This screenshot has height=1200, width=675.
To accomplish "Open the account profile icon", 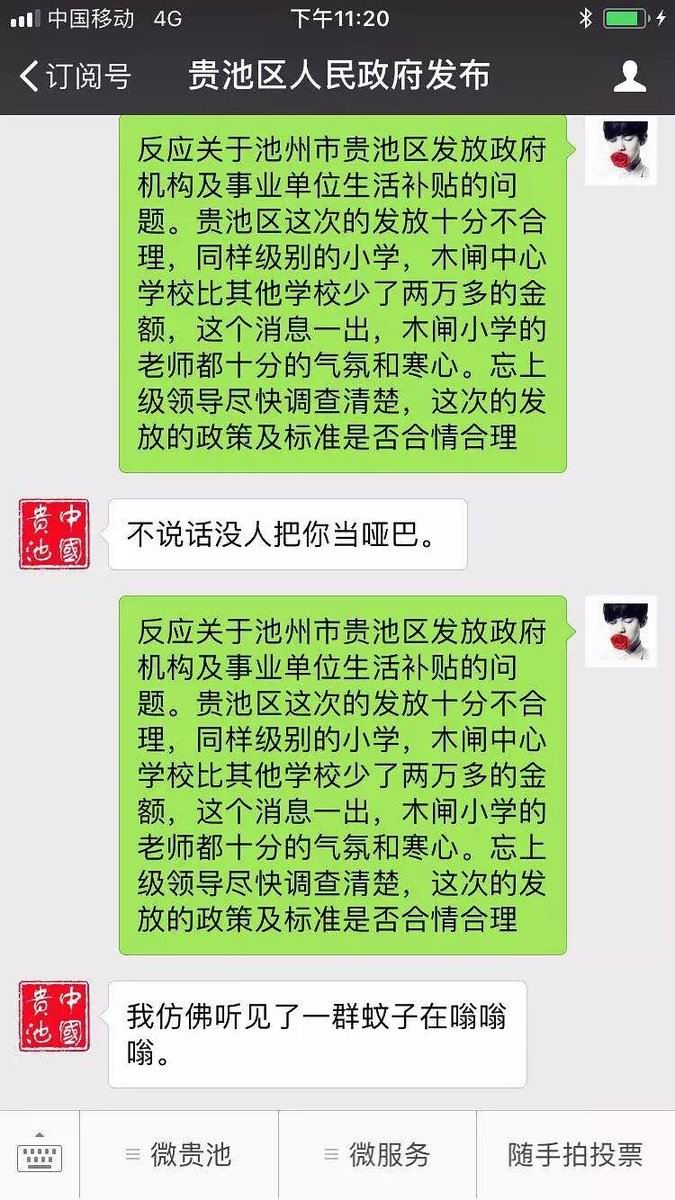I will pos(629,76).
